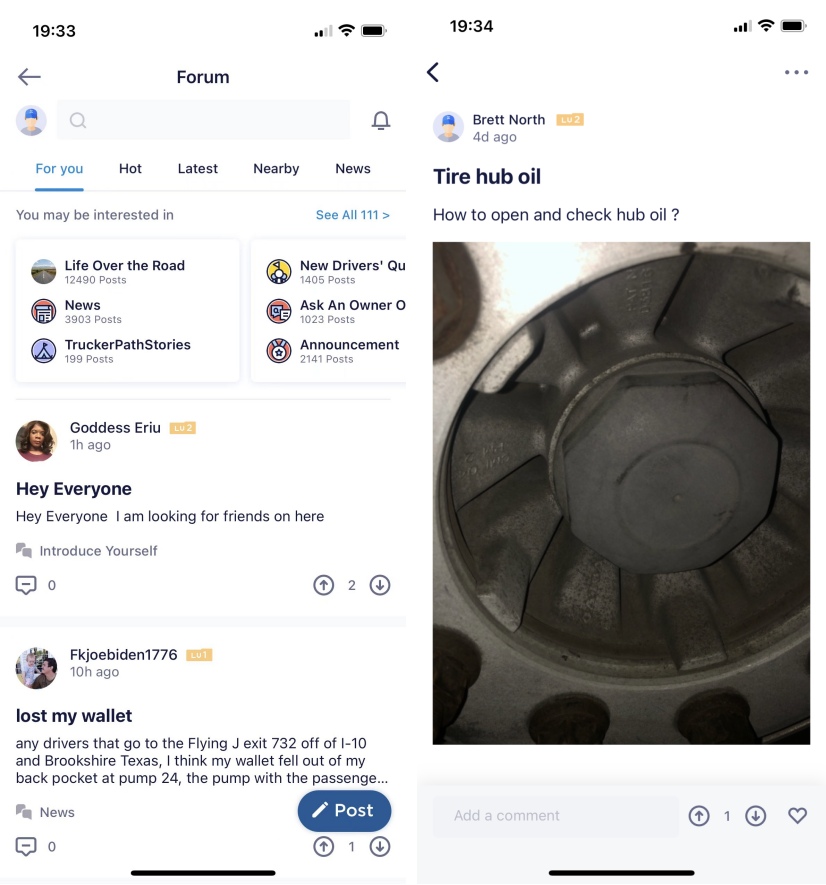This screenshot has height=885, width=826.
Task: Open the lost my wallet post
Action: [74, 716]
